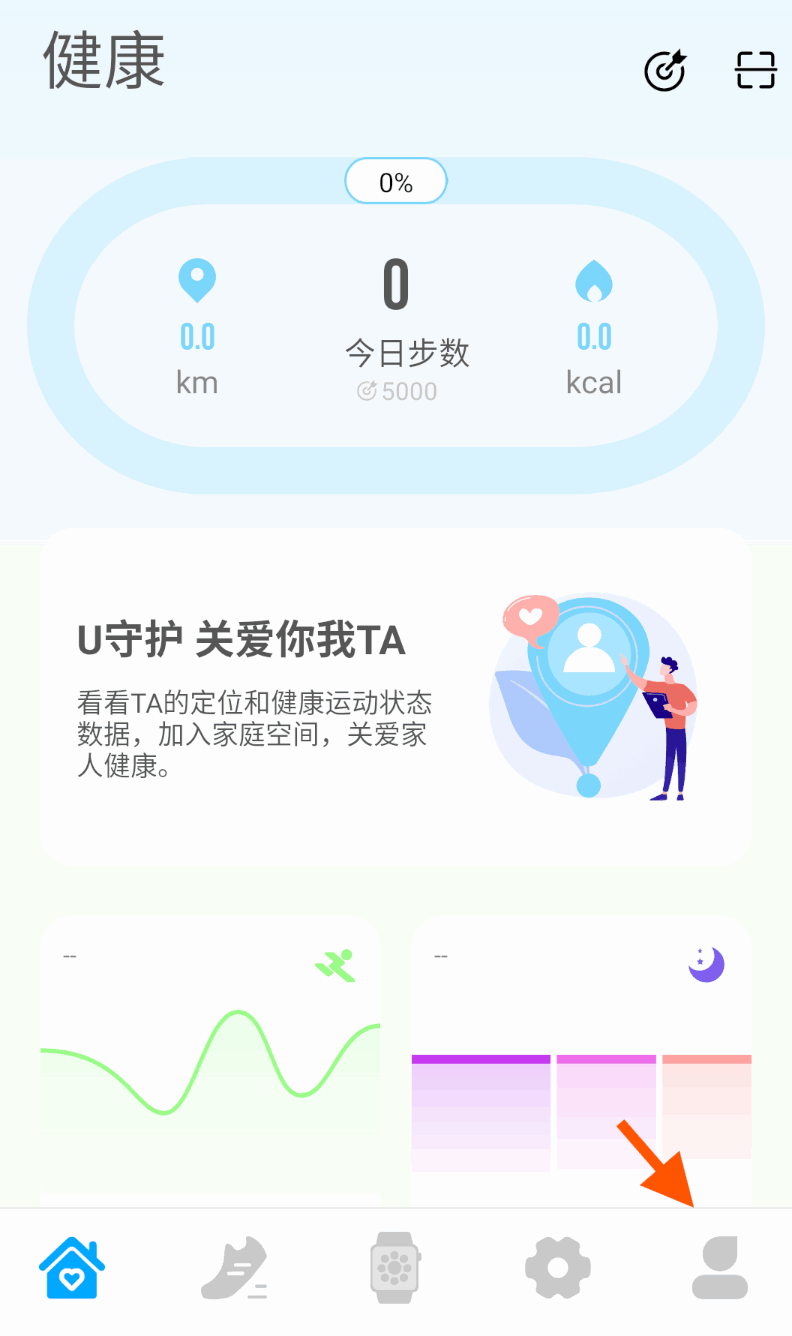Switch to the settings gear tab
792x1336 pixels.
558,1268
